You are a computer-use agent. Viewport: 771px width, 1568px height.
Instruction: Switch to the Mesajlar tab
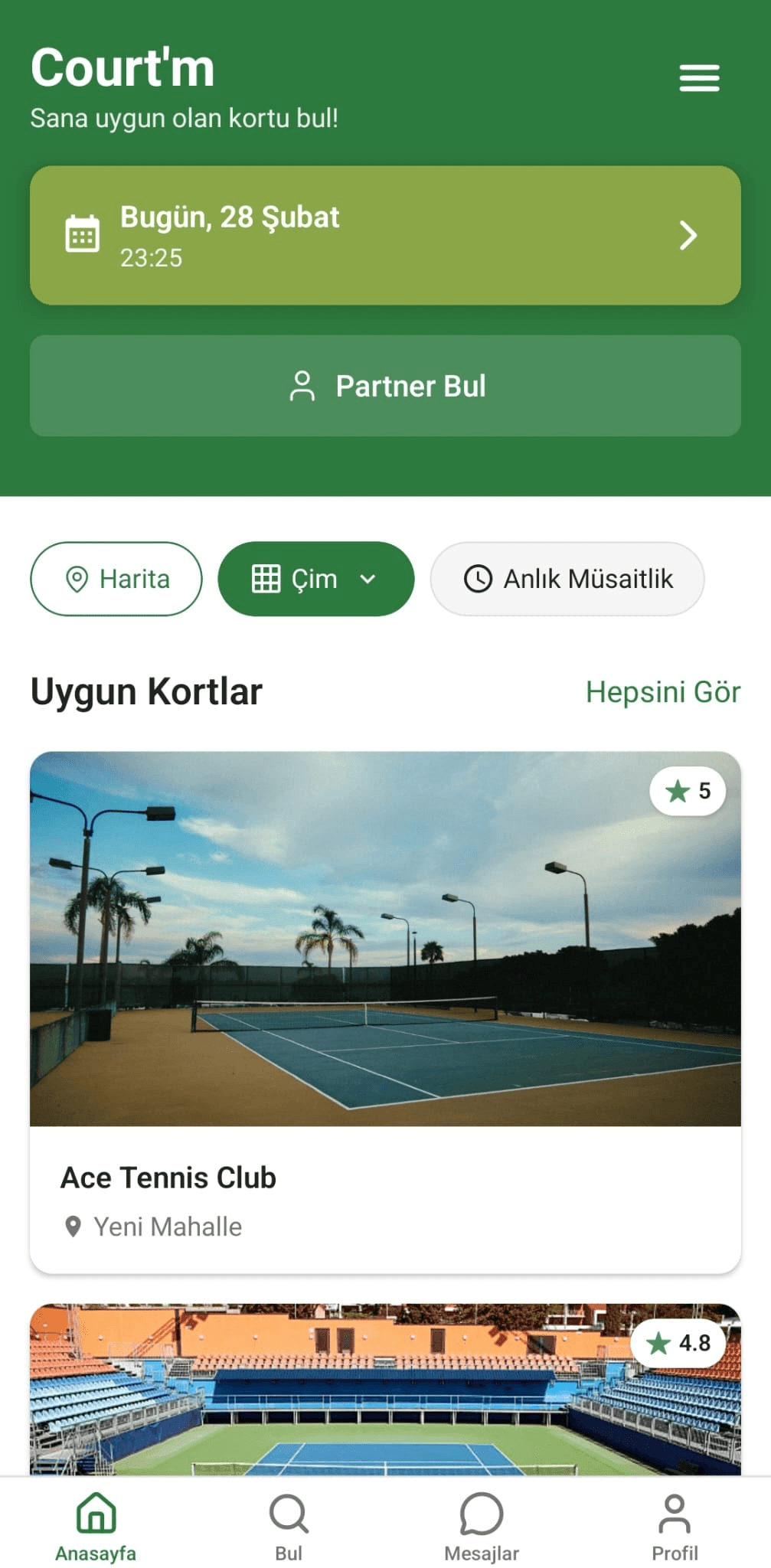click(481, 1526)
